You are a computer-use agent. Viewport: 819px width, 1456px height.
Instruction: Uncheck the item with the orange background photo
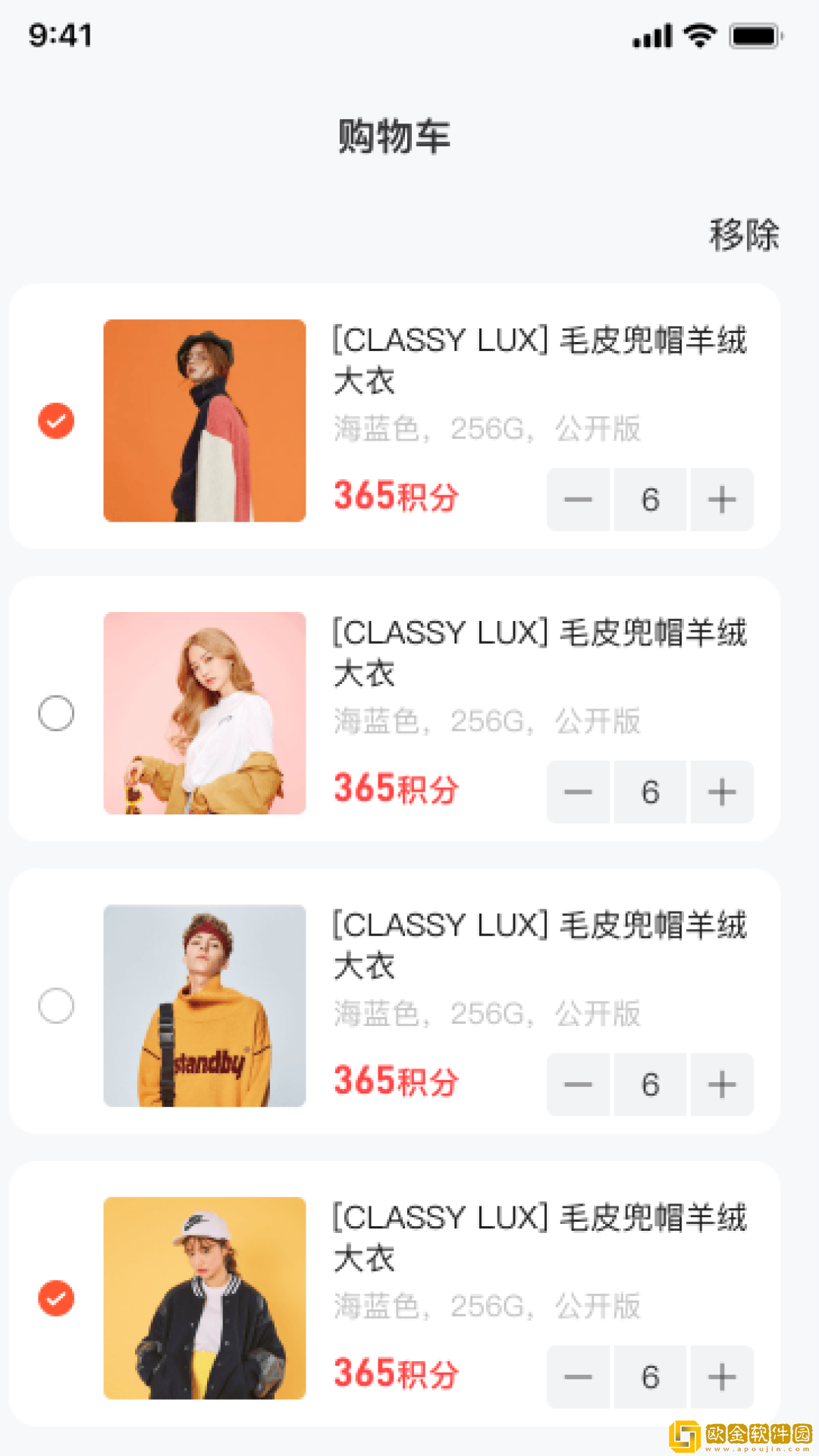click(56, 421)
